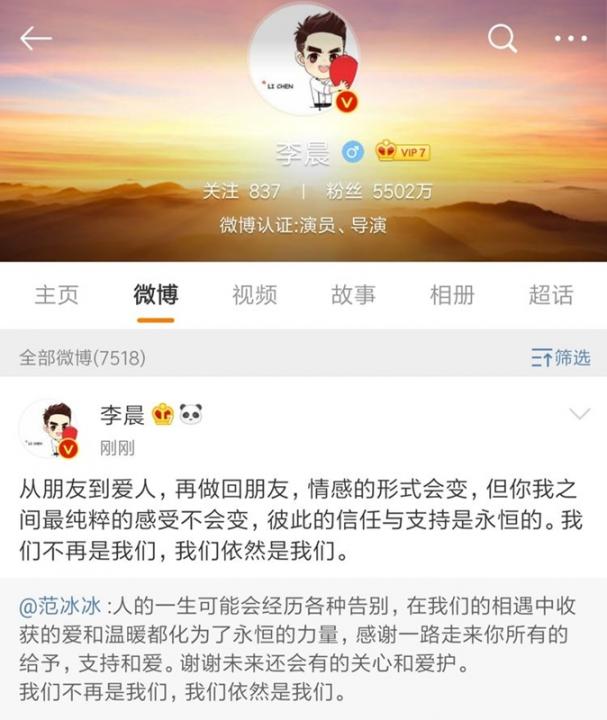The image size is (607, 720).
Task: Switch to the 视频 tab
Action: (254, 295)
